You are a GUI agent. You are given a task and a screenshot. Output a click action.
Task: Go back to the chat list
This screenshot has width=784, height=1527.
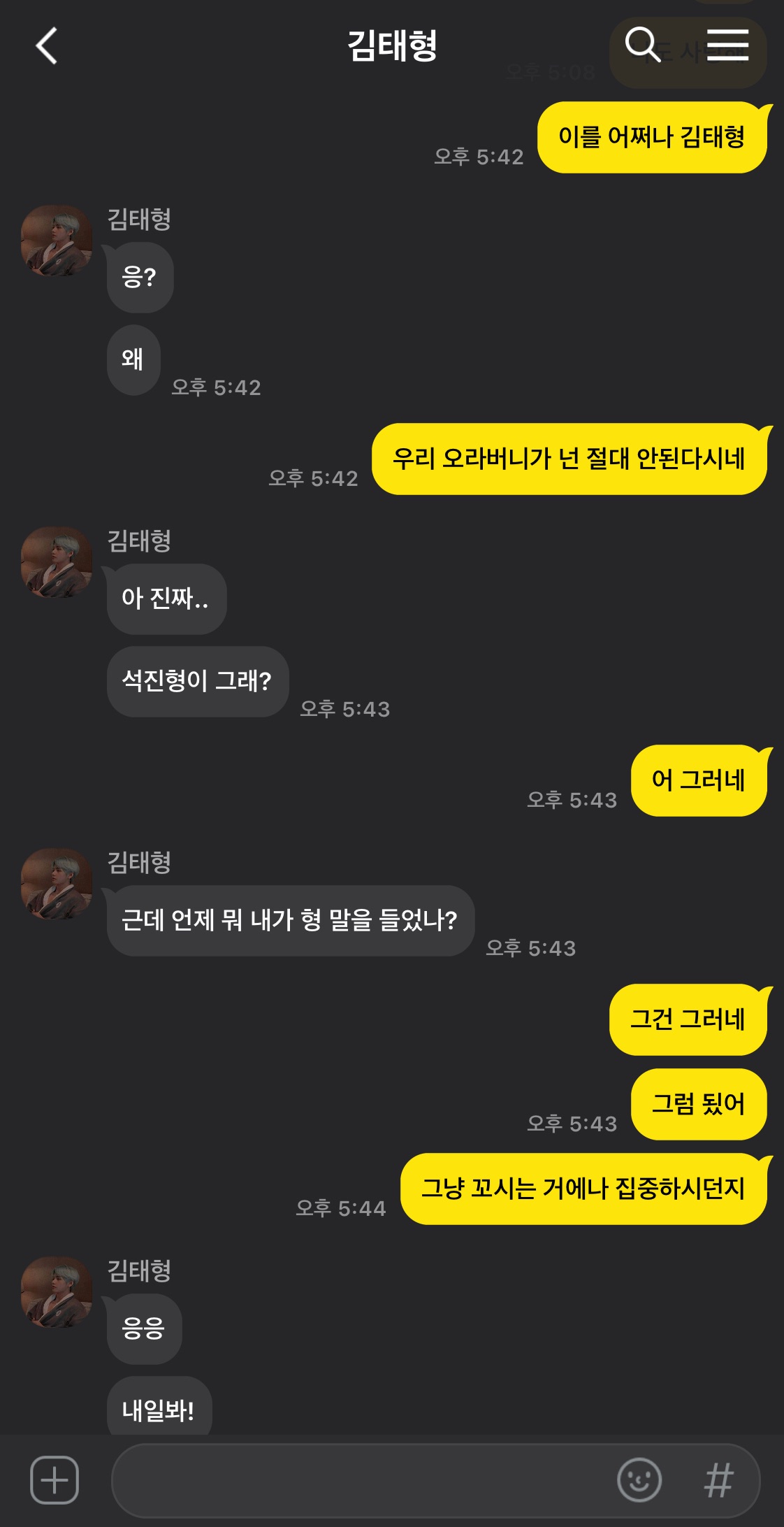coord(46,46)
